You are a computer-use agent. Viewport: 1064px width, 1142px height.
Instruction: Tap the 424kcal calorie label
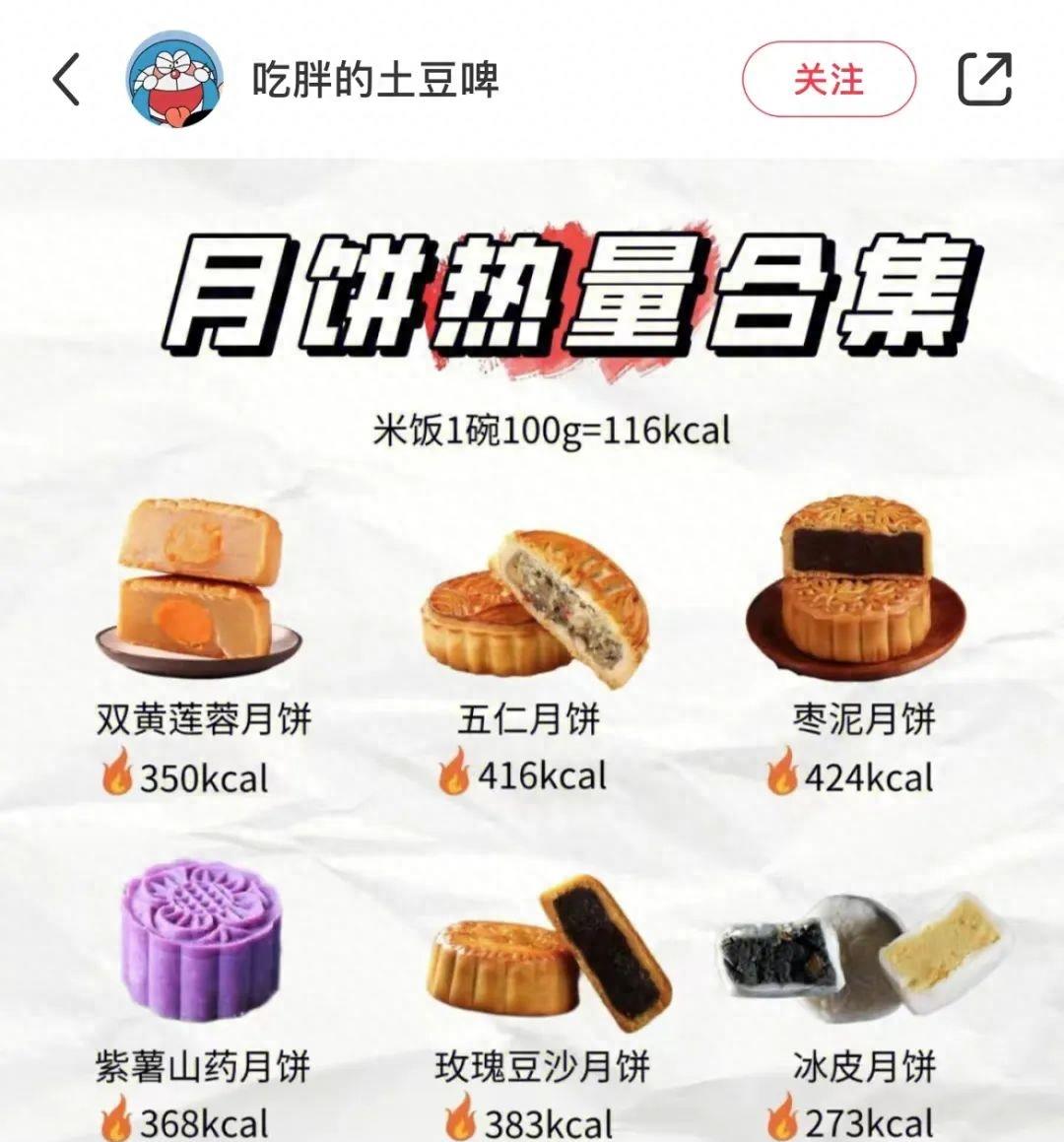click(x=867, y=777)
